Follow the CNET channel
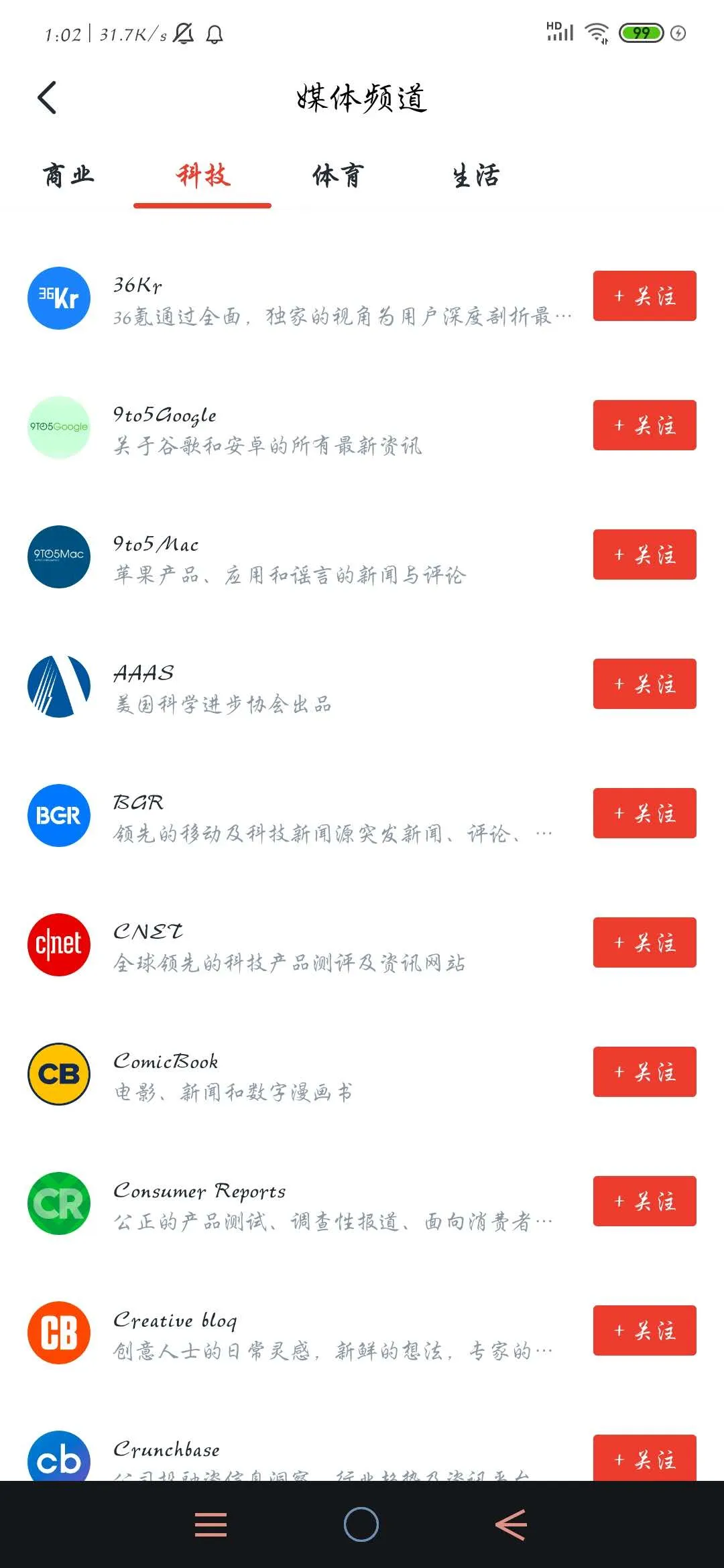Screen dimensions: 724x1568 [644, 943]
